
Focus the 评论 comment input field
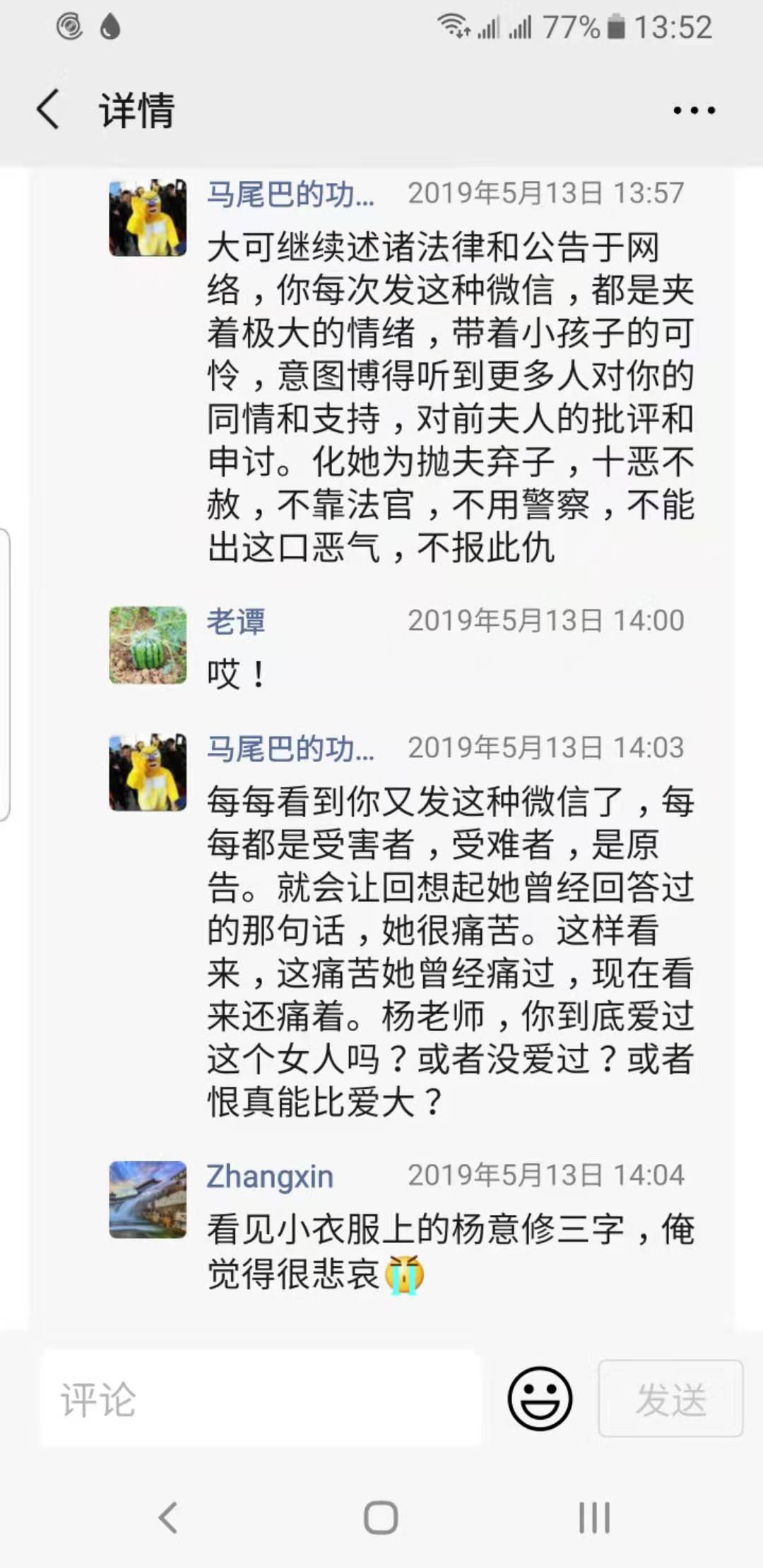(x=261, y=1398)
